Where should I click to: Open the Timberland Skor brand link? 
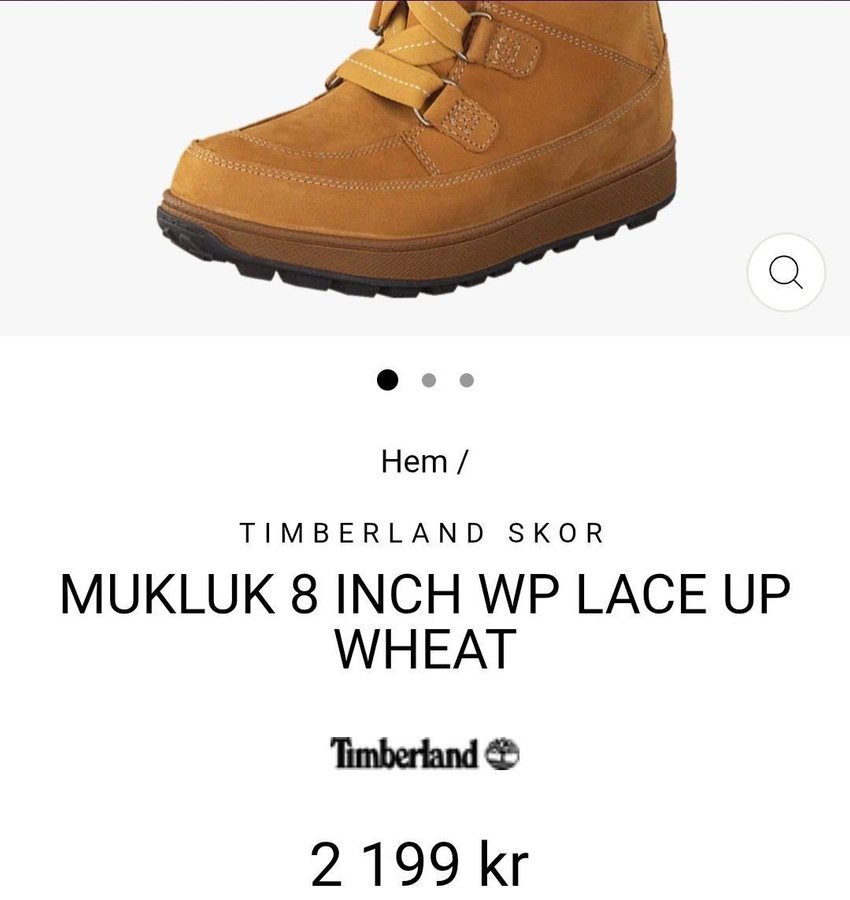(423, 533)
